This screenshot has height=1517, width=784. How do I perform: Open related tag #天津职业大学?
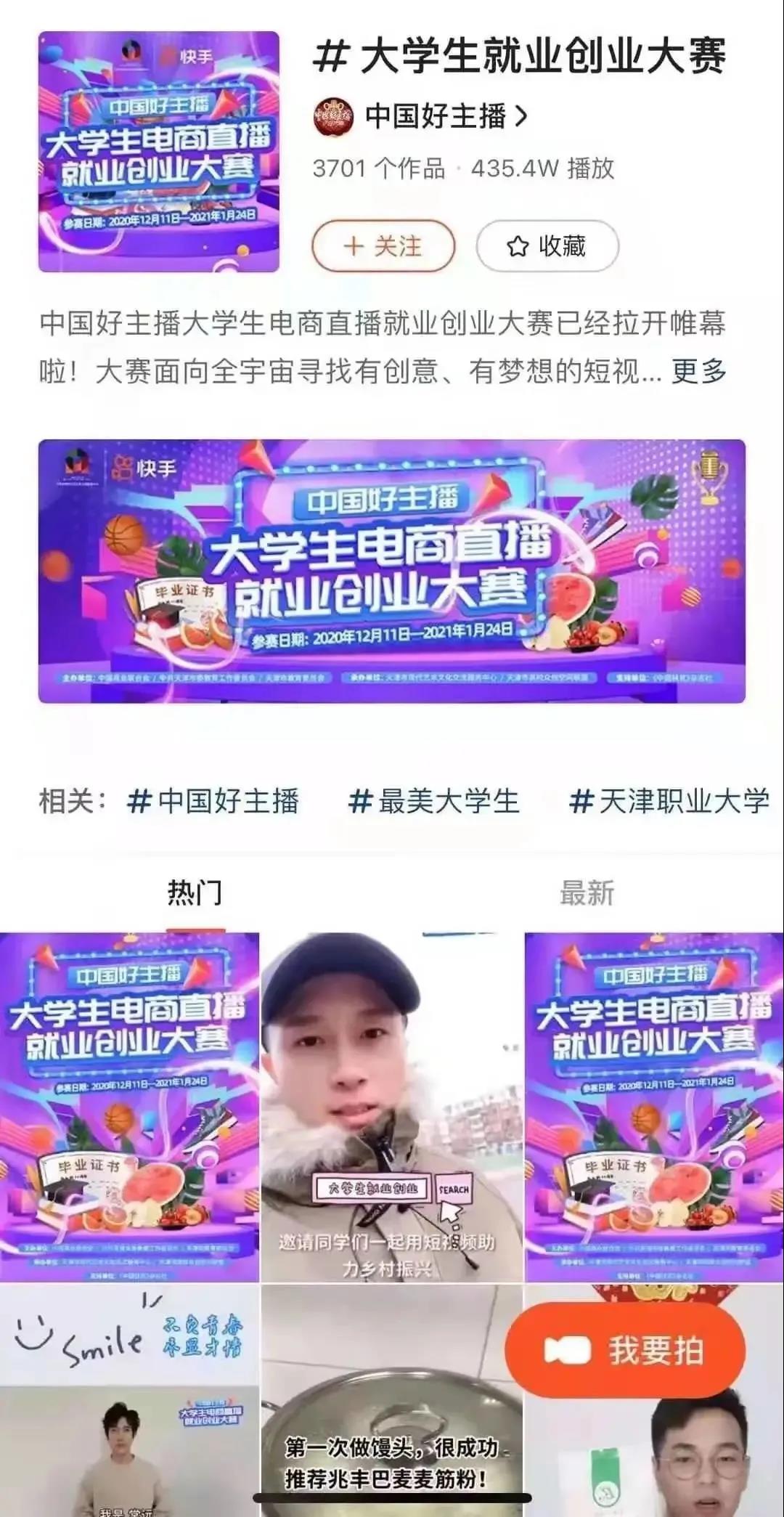point(669,801)
